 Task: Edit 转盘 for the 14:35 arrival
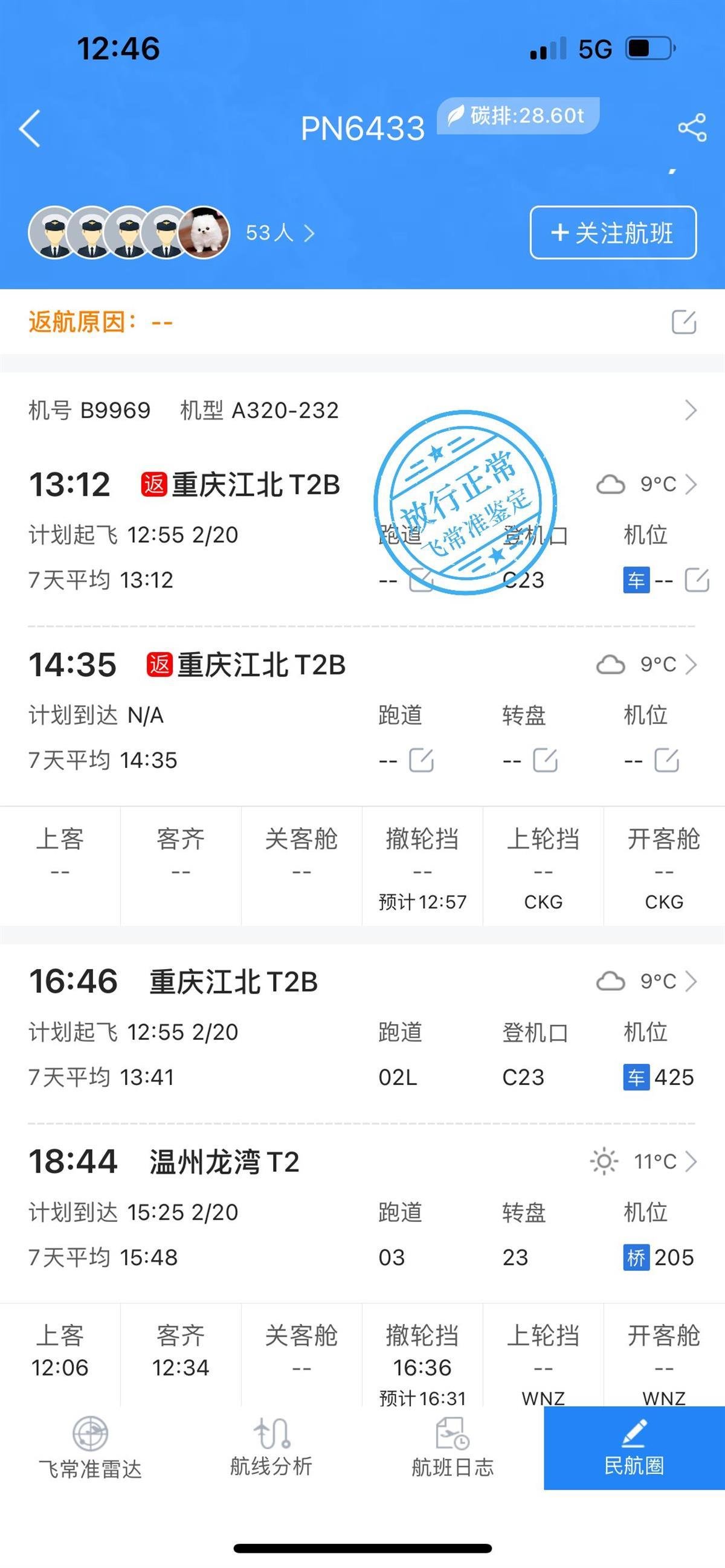pyautogui.click(x=545, y=760)
